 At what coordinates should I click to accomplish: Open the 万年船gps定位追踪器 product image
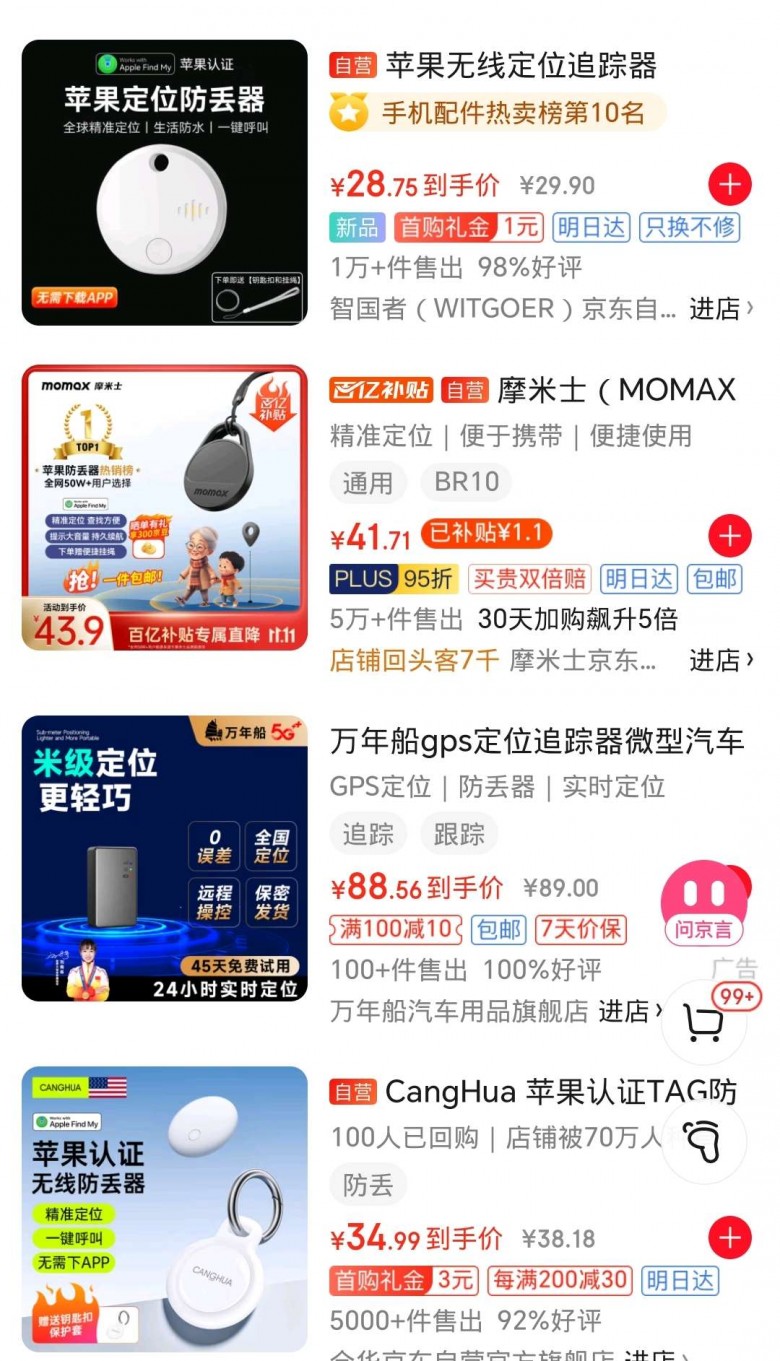tap(165, 858)
